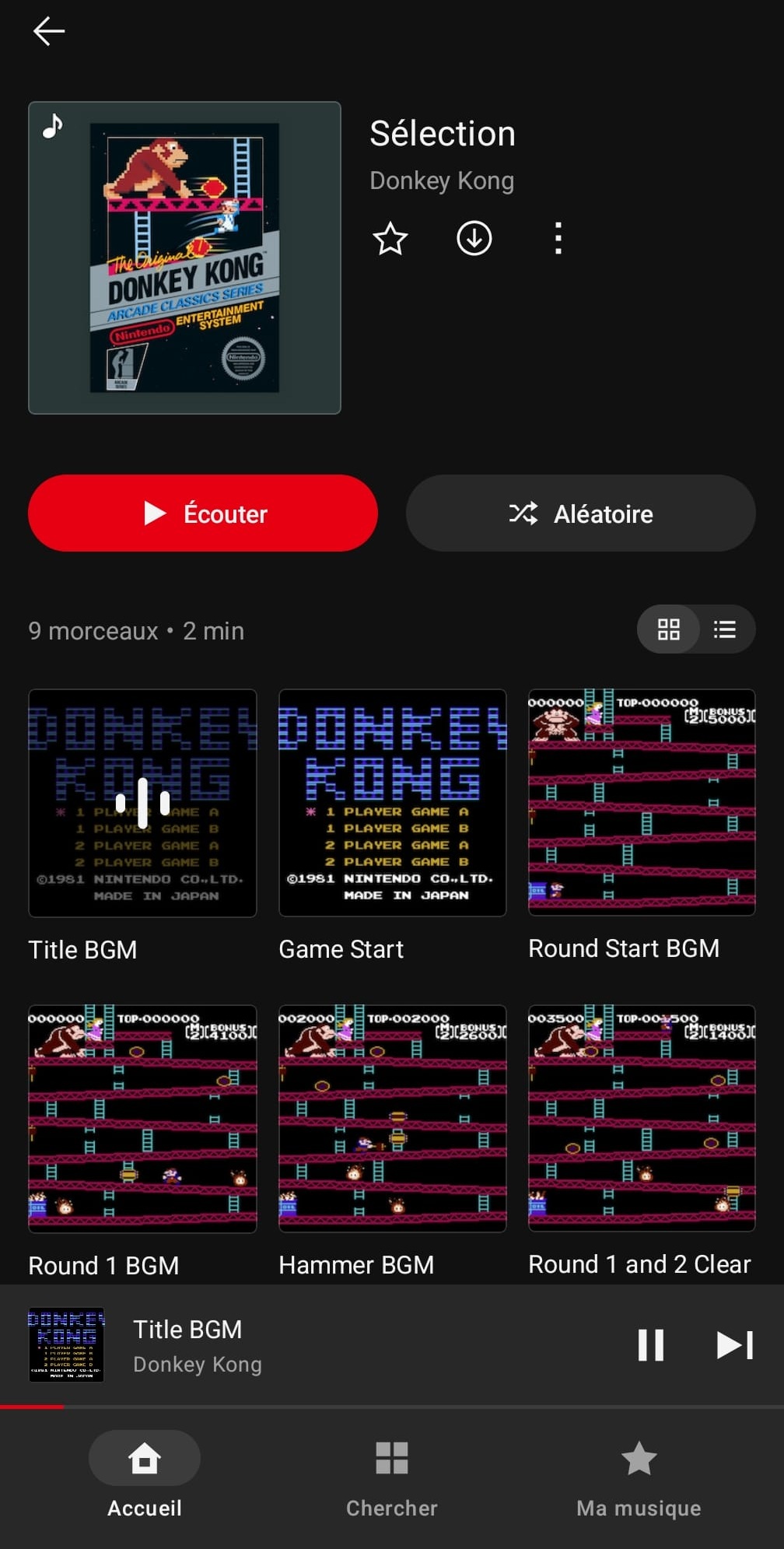Open the three-dot overflow menu
Image resolution: width=784 pixels, height=1549 pixels.
click(558, 238)
